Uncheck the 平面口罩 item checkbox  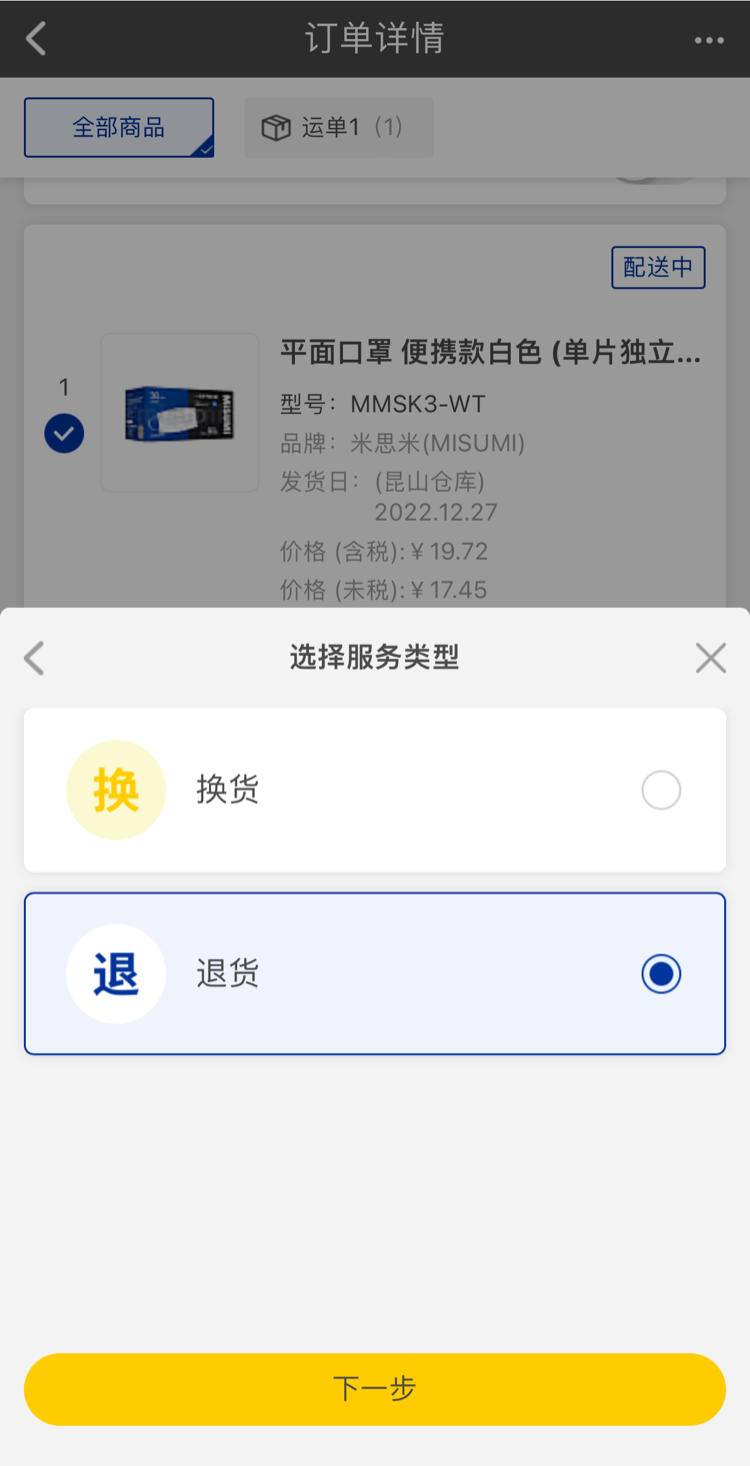64,434
